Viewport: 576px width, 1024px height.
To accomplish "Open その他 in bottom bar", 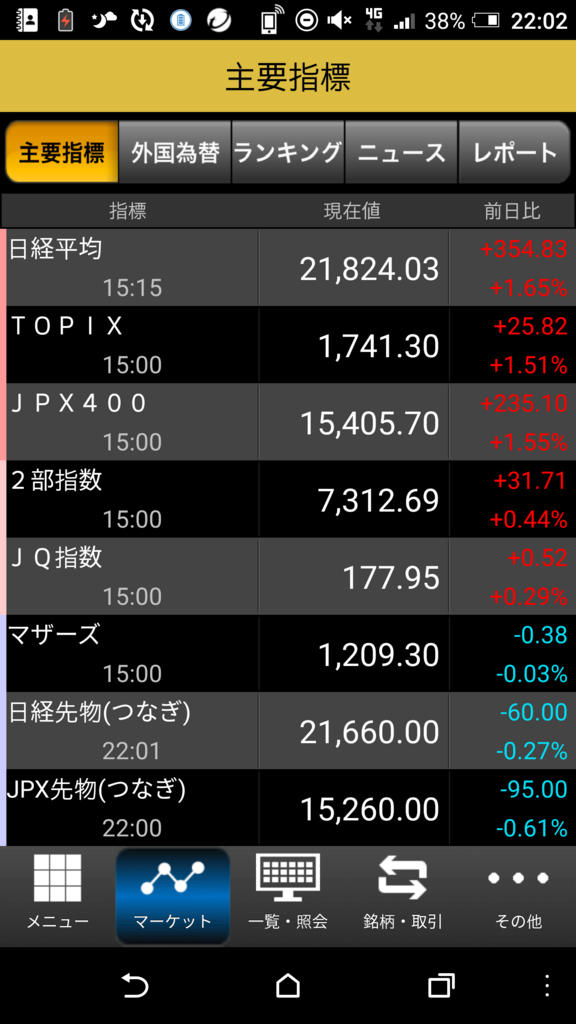I will click(519, 896).
